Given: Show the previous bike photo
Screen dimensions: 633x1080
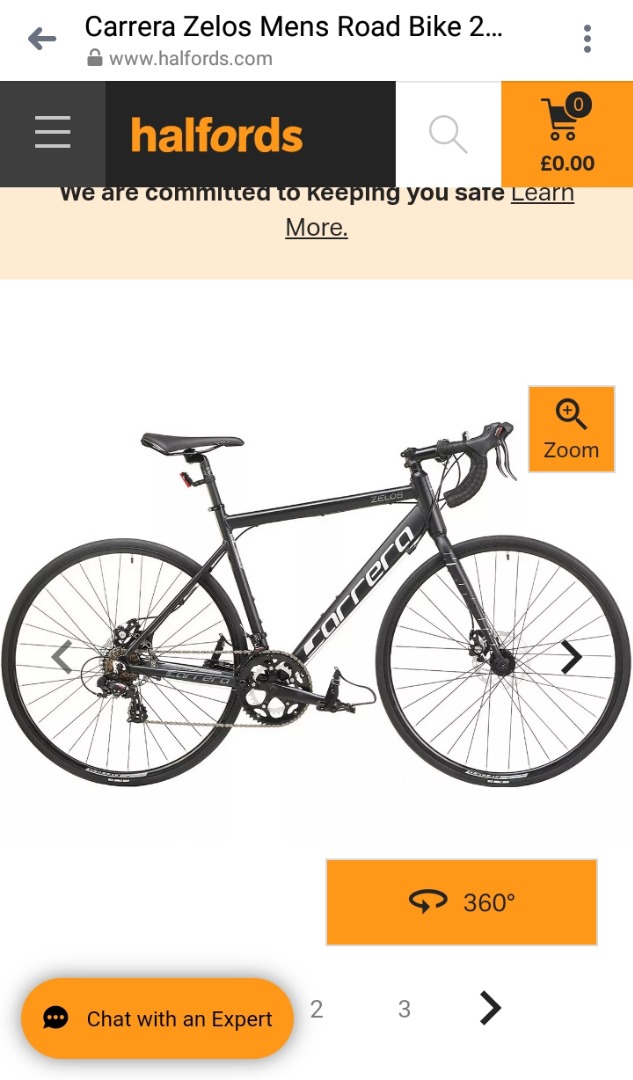Looking at the screenshot, I should [x=62, y=656].
